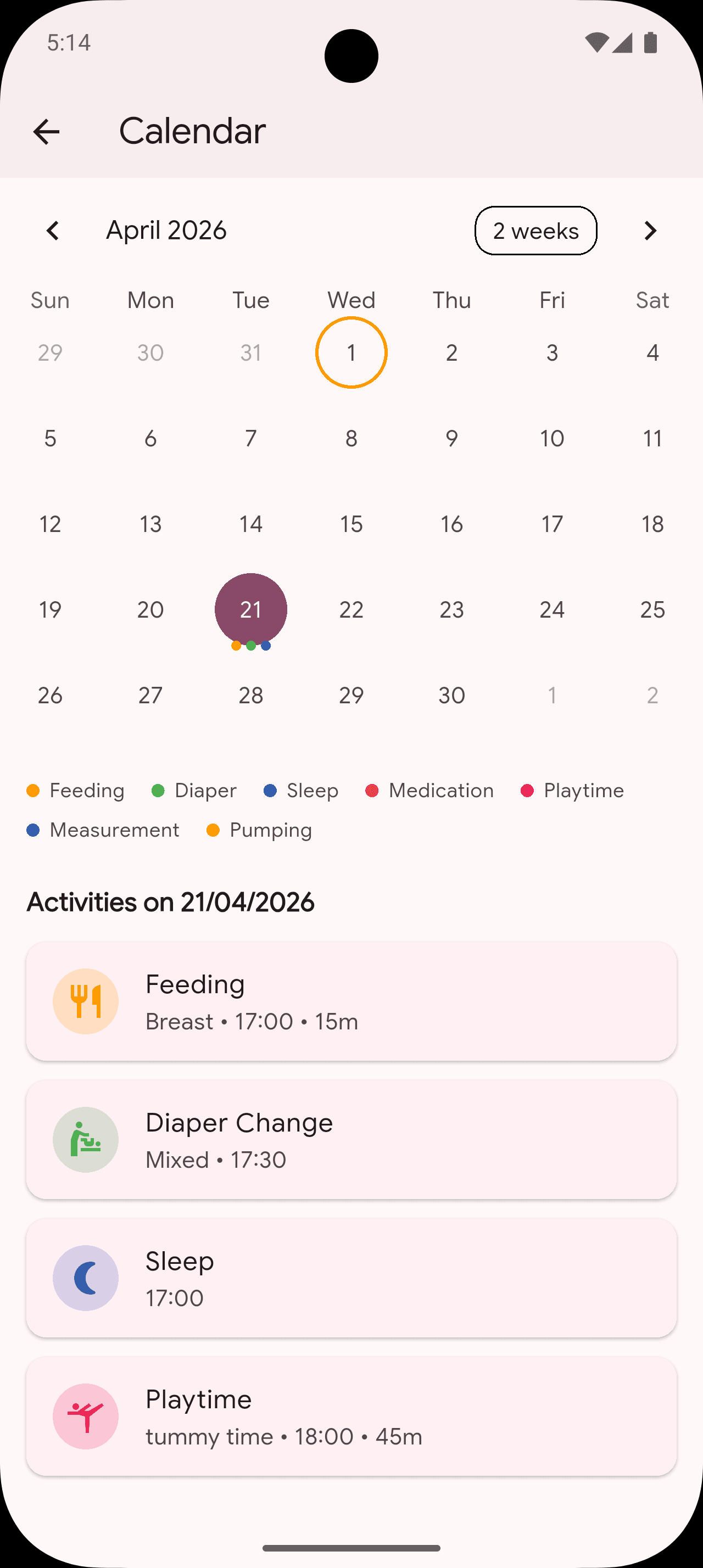Screen dimensions: 703x1568
Task: Click the Feeding fork icon on activity card
Action: coord(85,1001)
